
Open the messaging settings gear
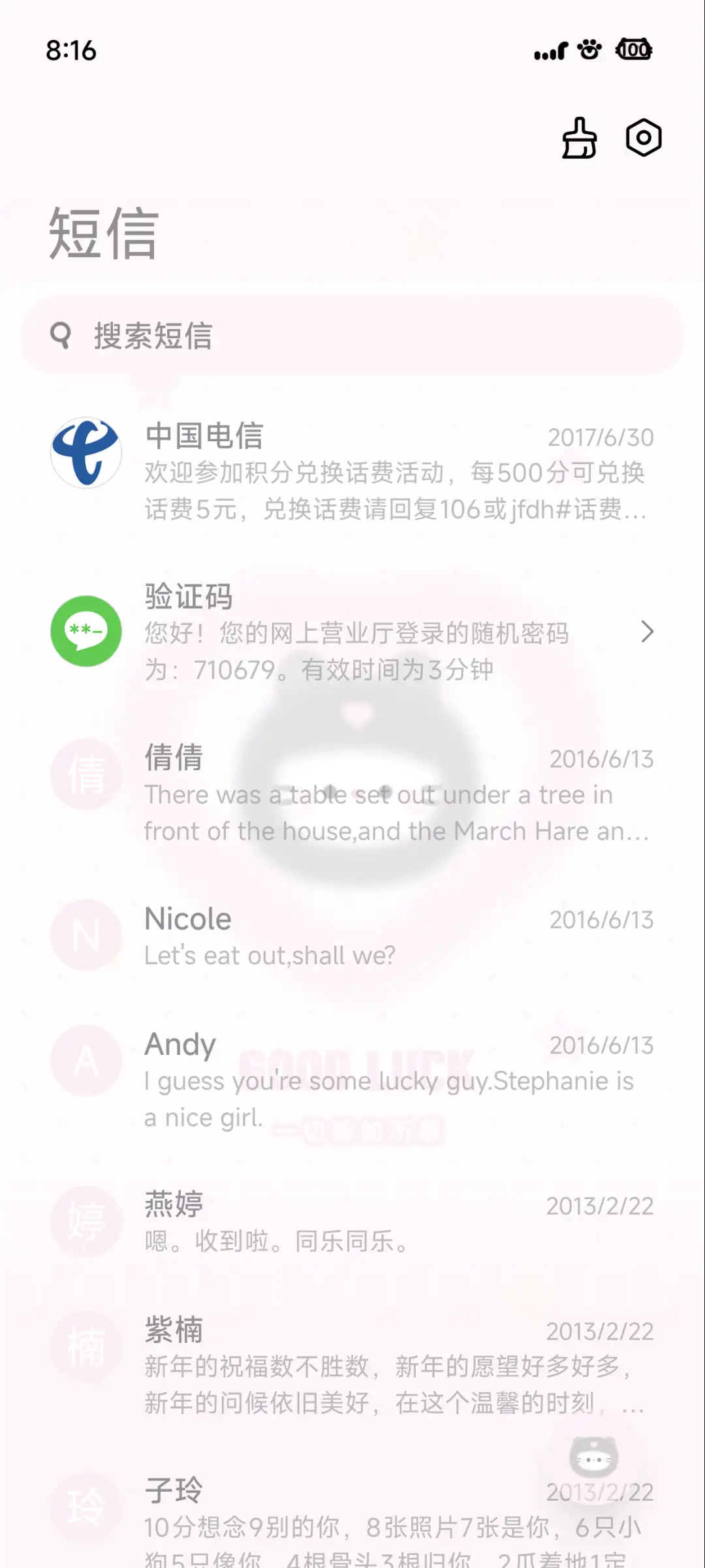pyautogui.click(x=644, y=138)
